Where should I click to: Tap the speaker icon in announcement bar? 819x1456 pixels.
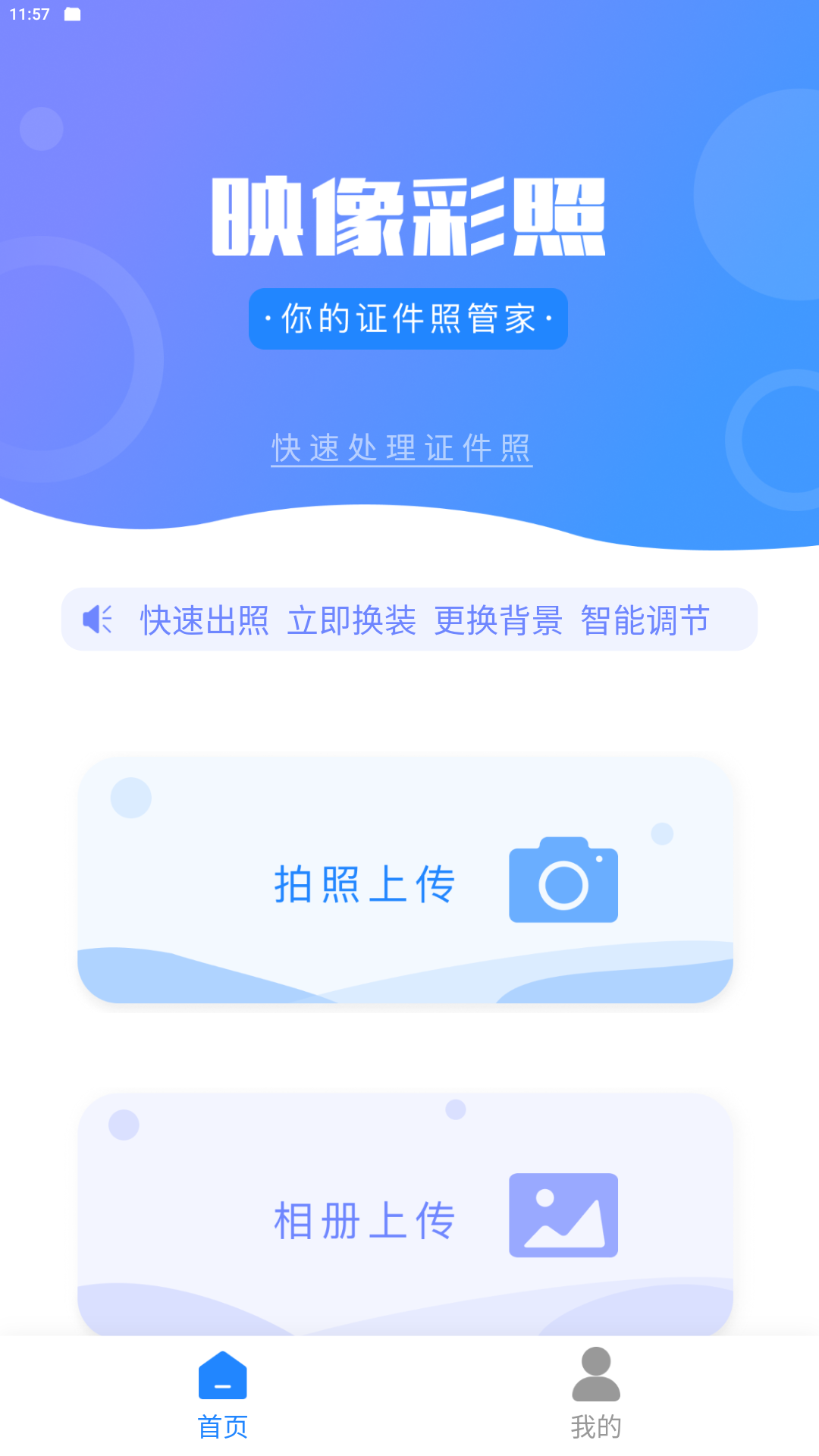96,620
